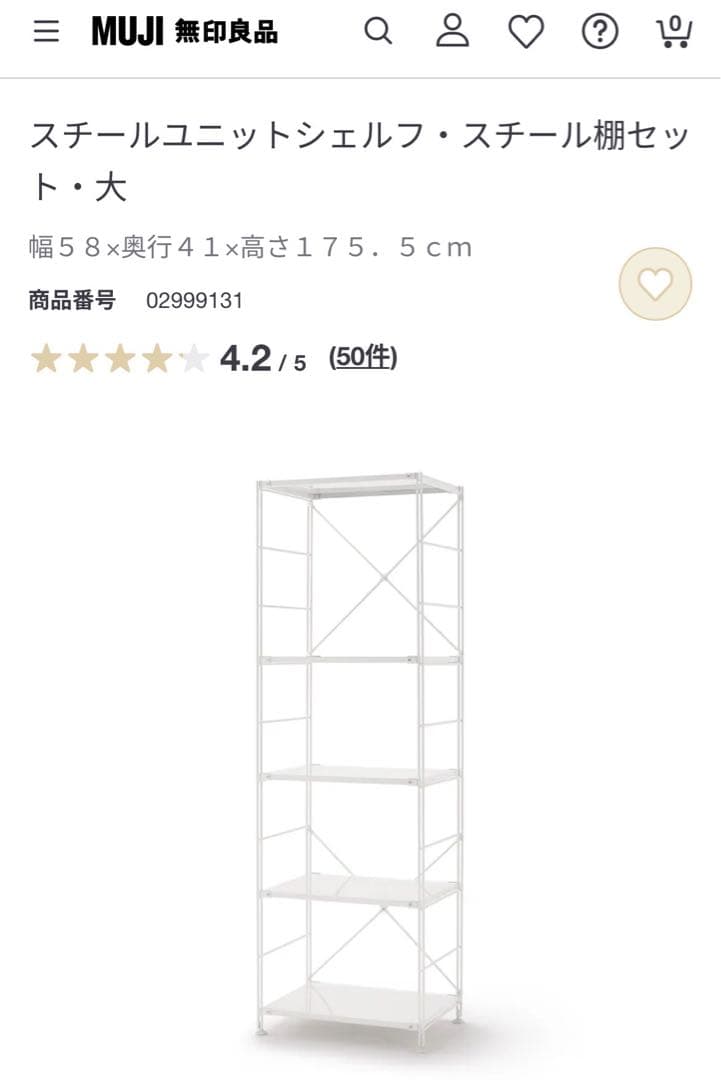Open the account profile icon
Viewport: 721px width, 1080px height.
[x=452, y=32]
